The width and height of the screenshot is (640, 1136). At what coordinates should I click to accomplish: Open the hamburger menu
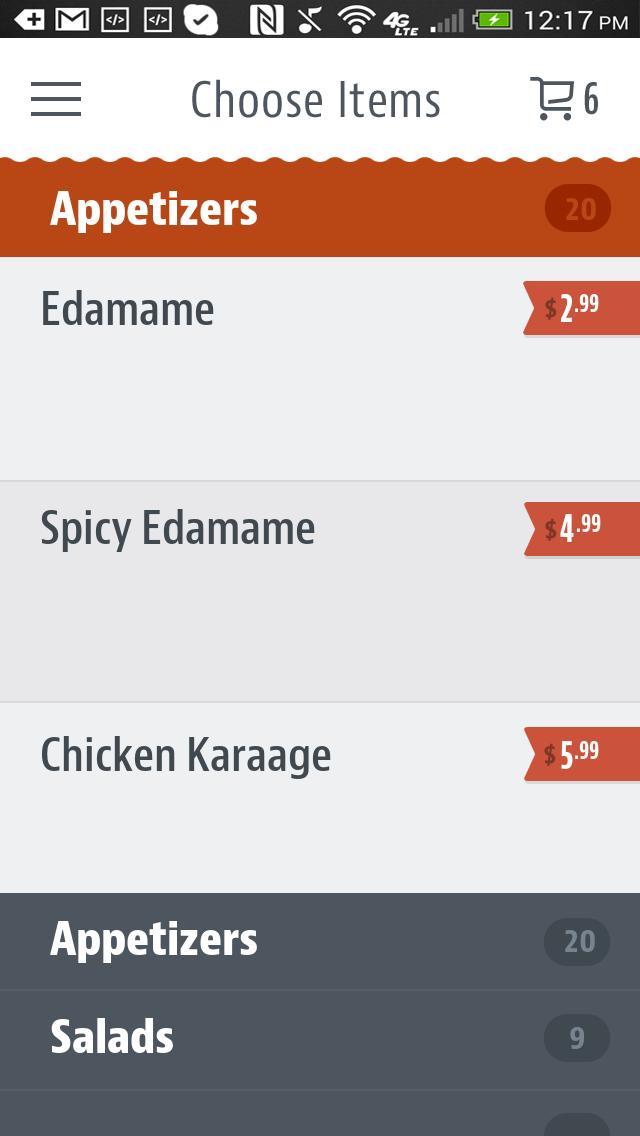pyautogui.click(x=56, y=99)
